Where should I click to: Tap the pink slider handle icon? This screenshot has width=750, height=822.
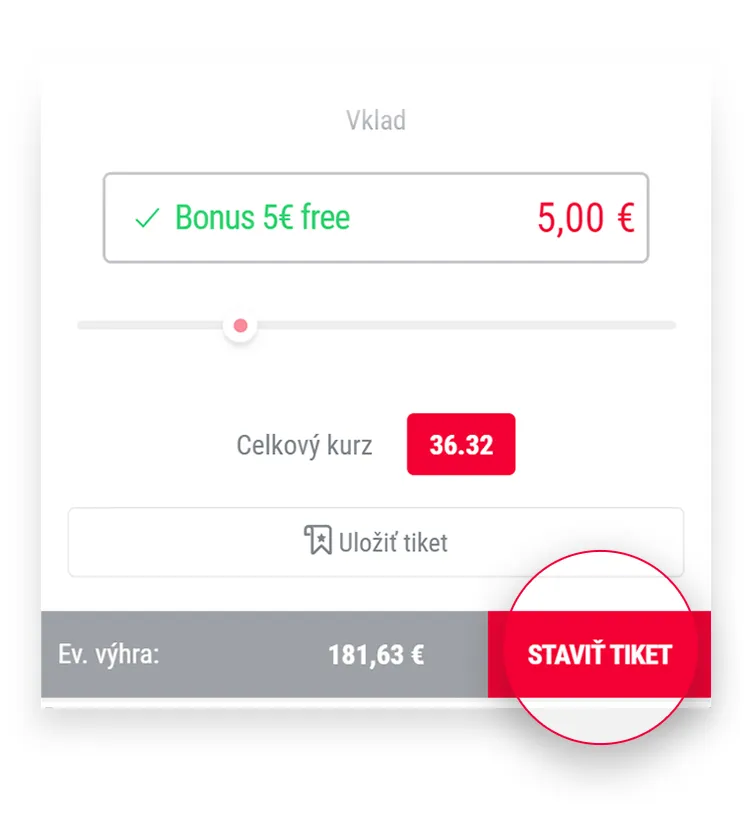[240, 325]
